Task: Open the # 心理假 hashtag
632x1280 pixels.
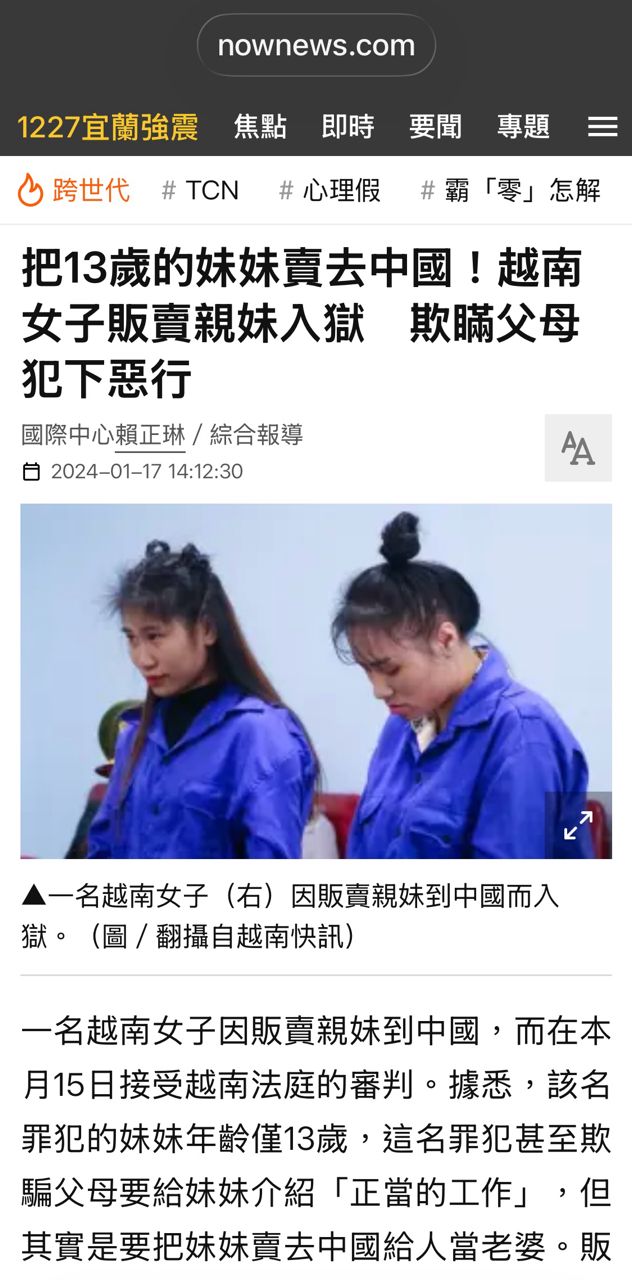Action: coord(329,190)
